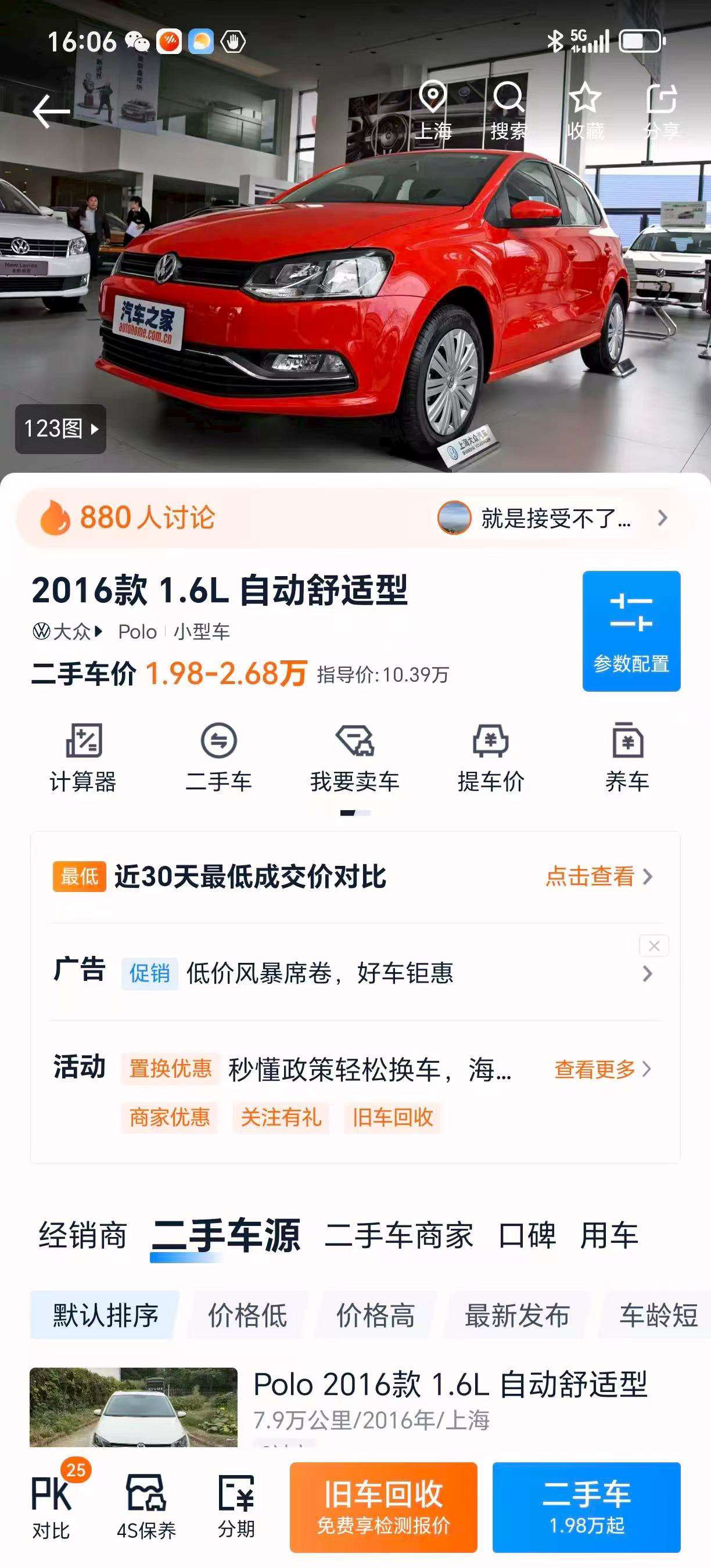Share this car via 分享
The image size is (711, 1568).
tap(662, 110)
